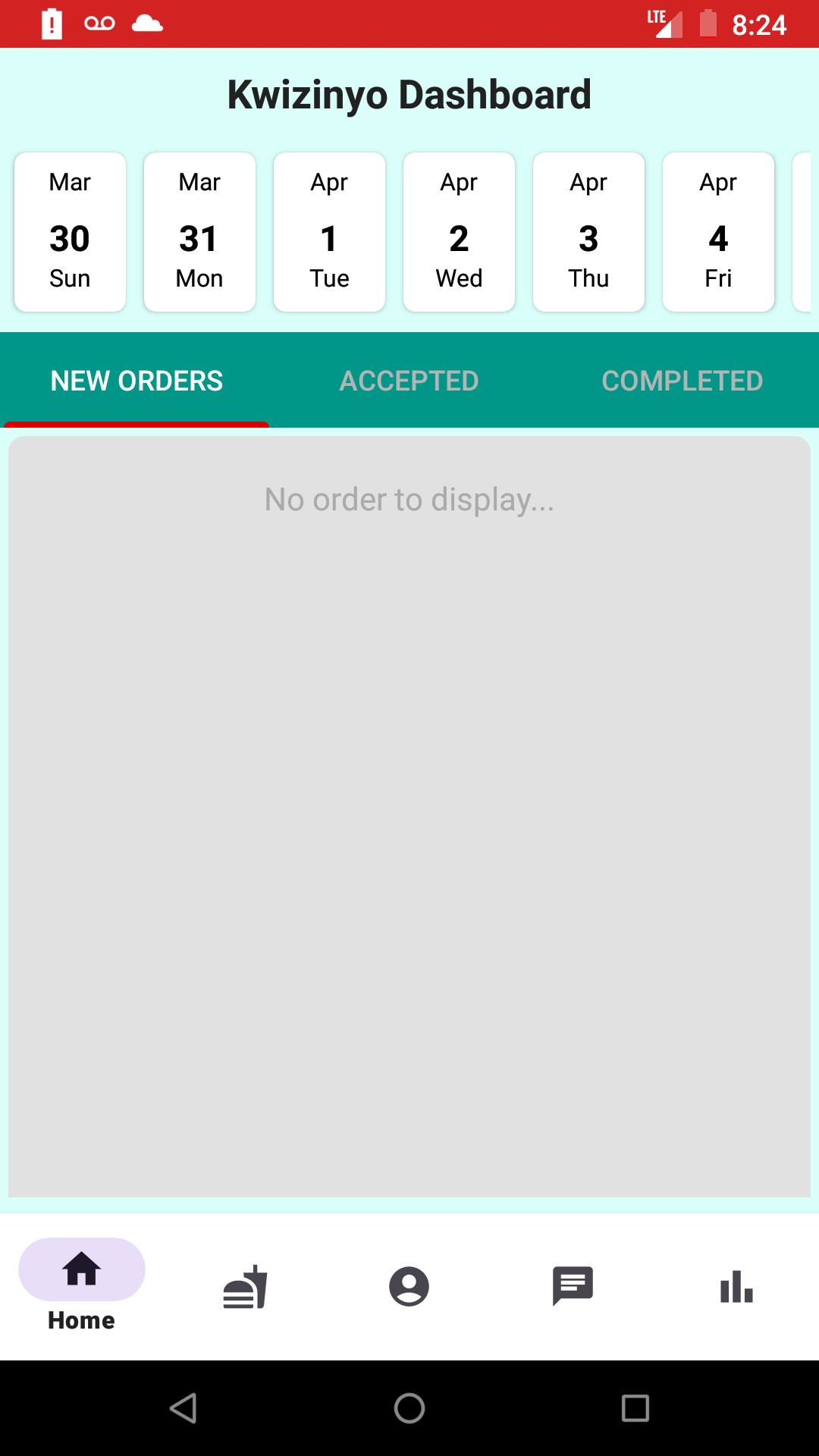
Task: Open the messages chat tab
Action: pyautogui.click(x=573, y=1286)
